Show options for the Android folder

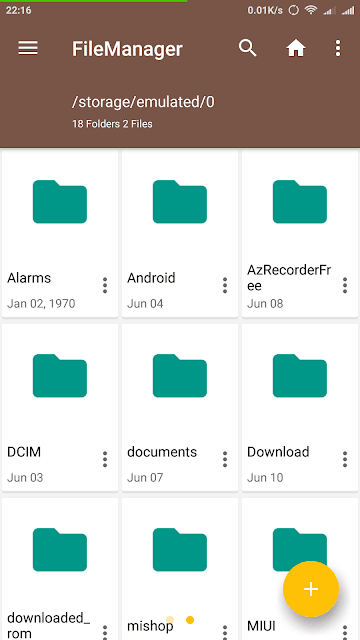[225, 285]
